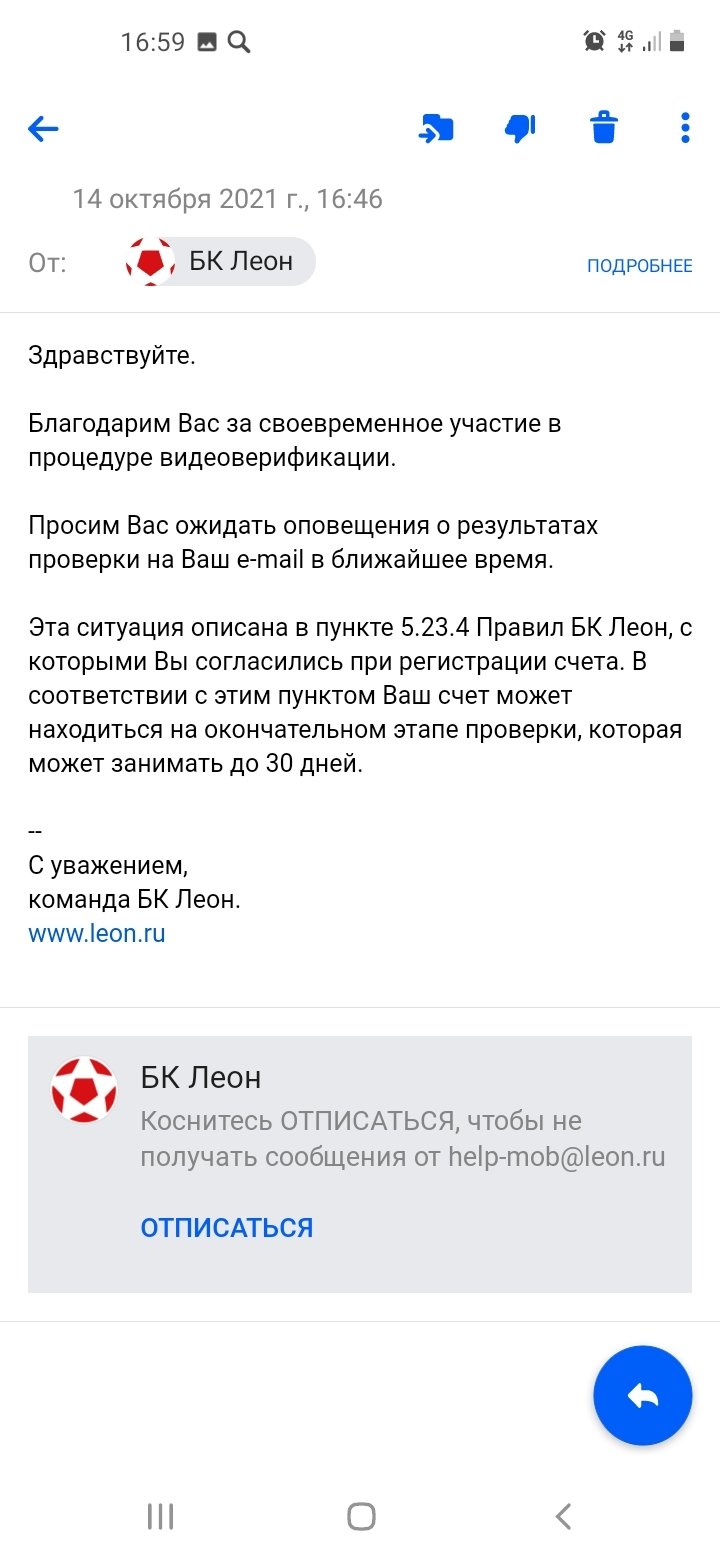Unsubscribe using the ОТПИСАТЬСЯ button
The height and width of the screenshot is (1560, 720).
pyautogui.click(x=226, y=1227)
